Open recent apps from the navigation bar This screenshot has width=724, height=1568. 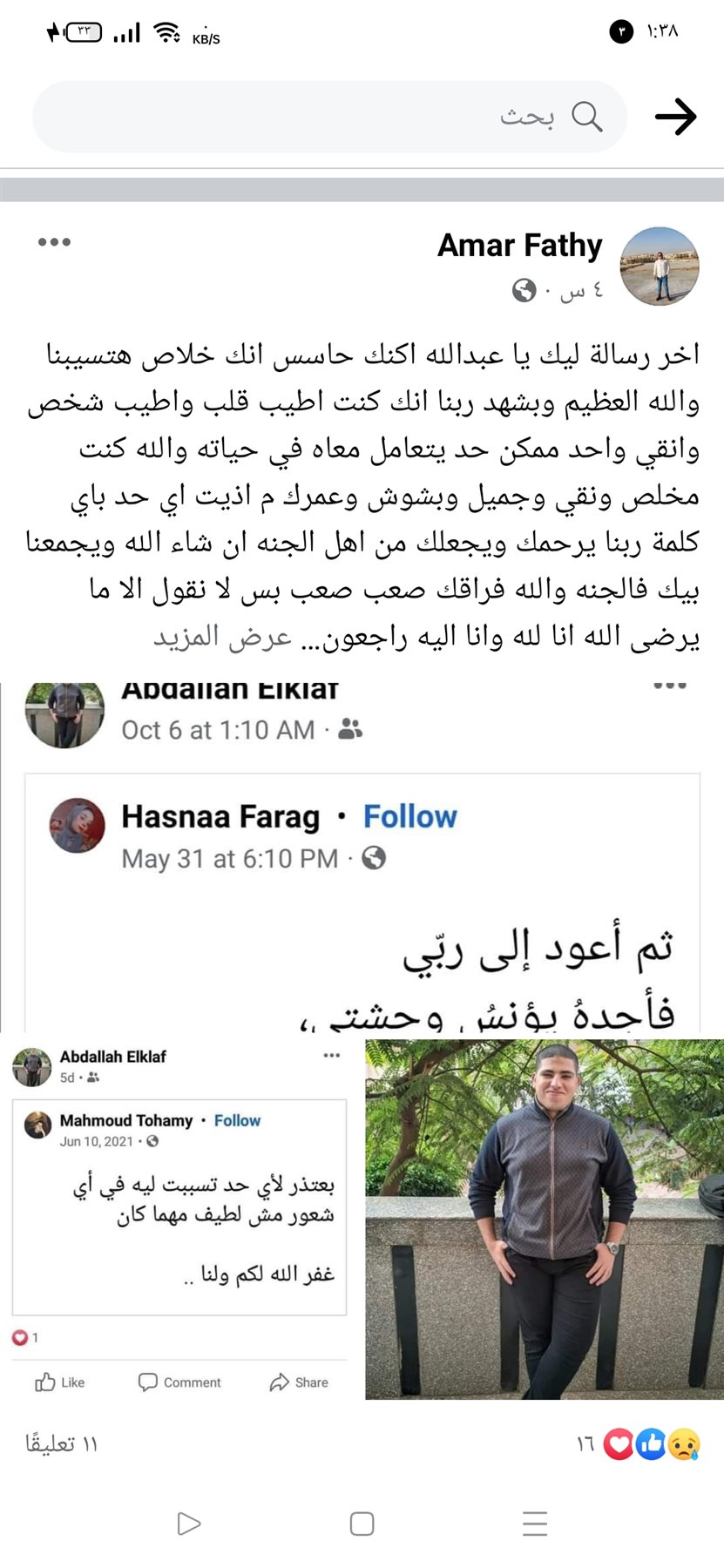tap(534, 1524)
